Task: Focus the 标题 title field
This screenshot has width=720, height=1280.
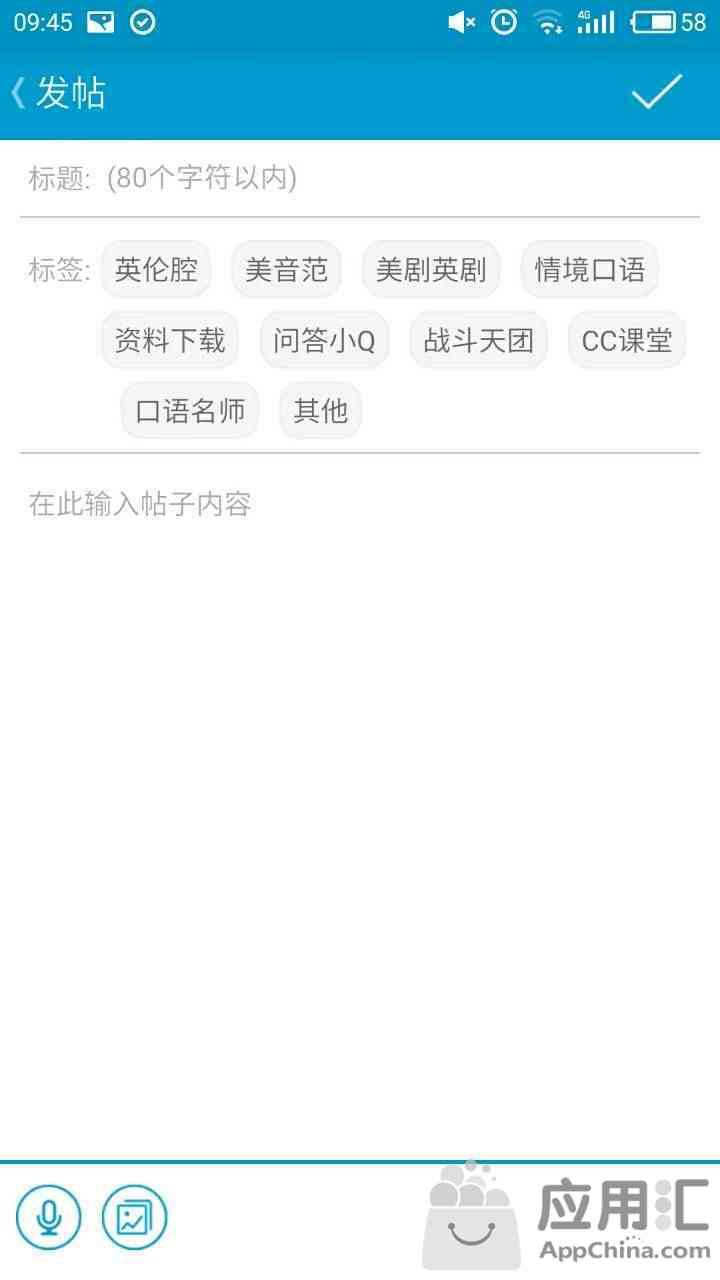Action: coord(360,179)
